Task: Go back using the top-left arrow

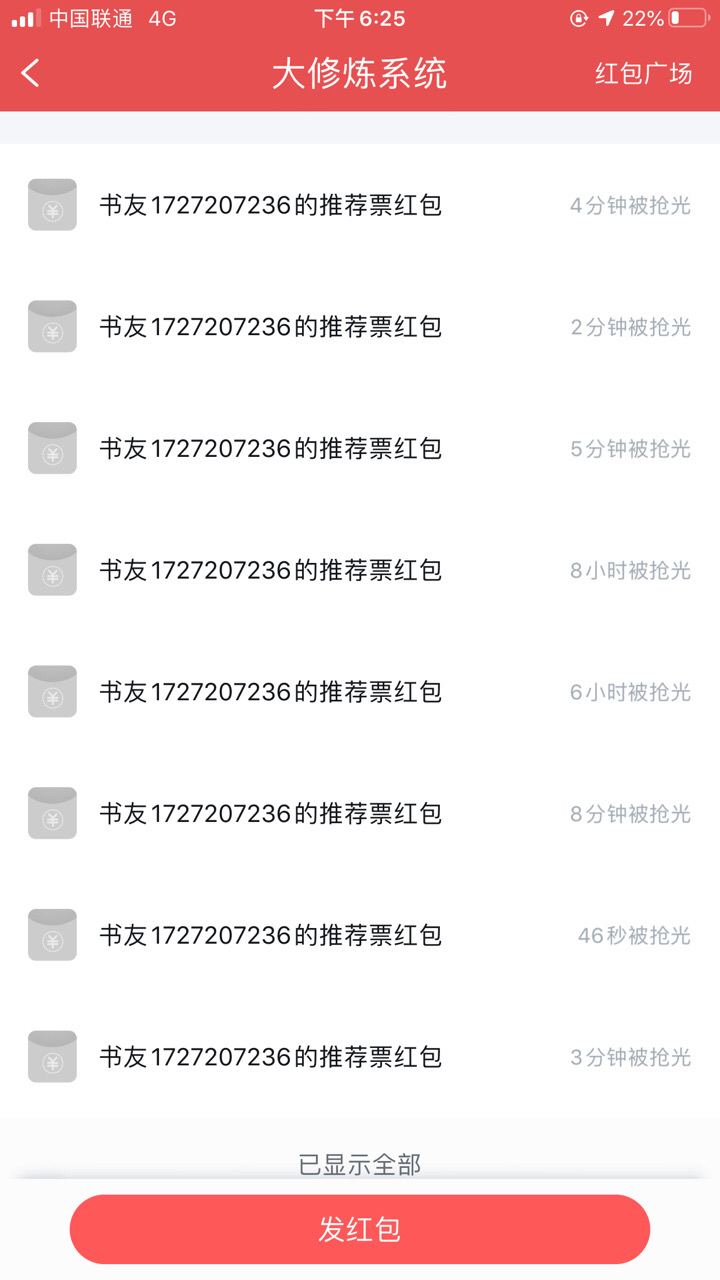Action: [31, 73]
